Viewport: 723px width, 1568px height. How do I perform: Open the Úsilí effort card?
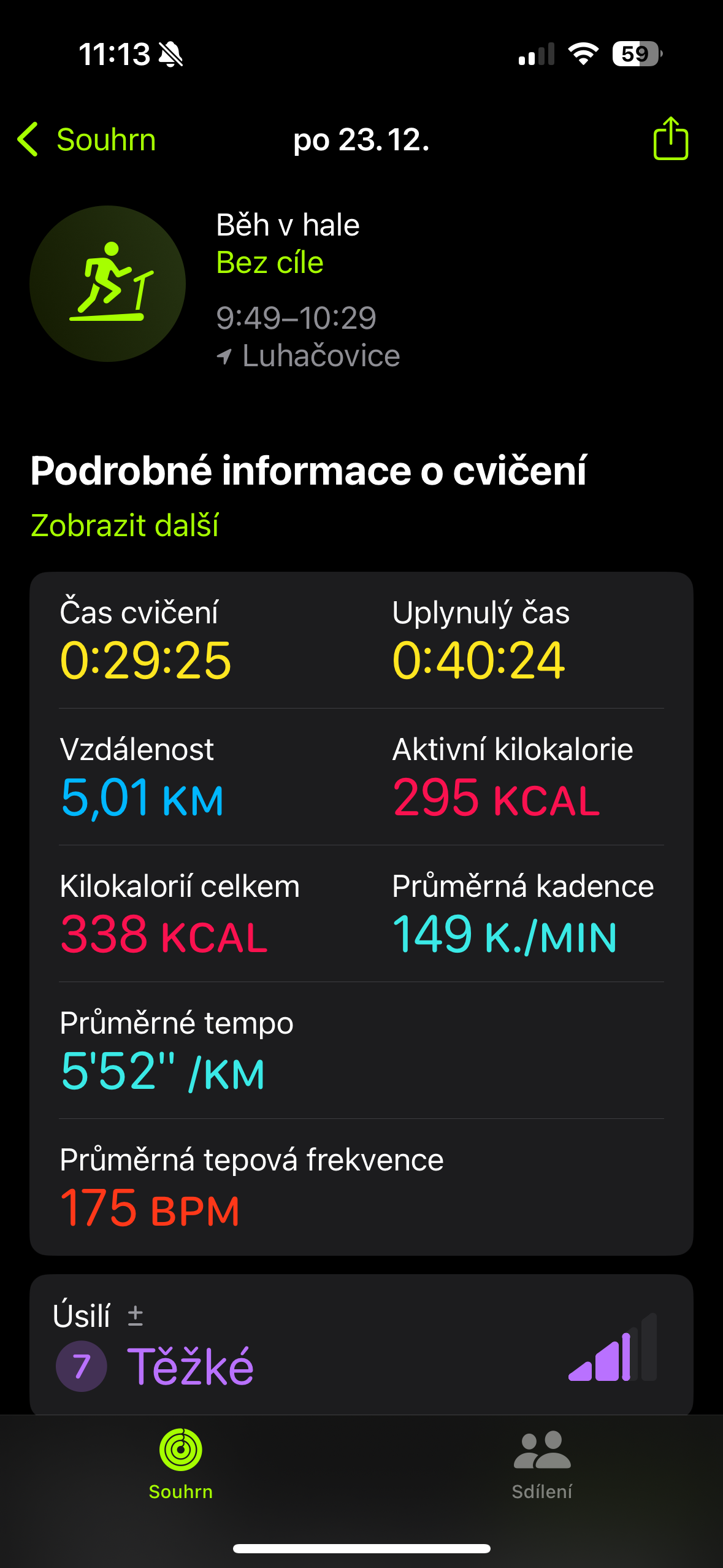point(361,1346)
